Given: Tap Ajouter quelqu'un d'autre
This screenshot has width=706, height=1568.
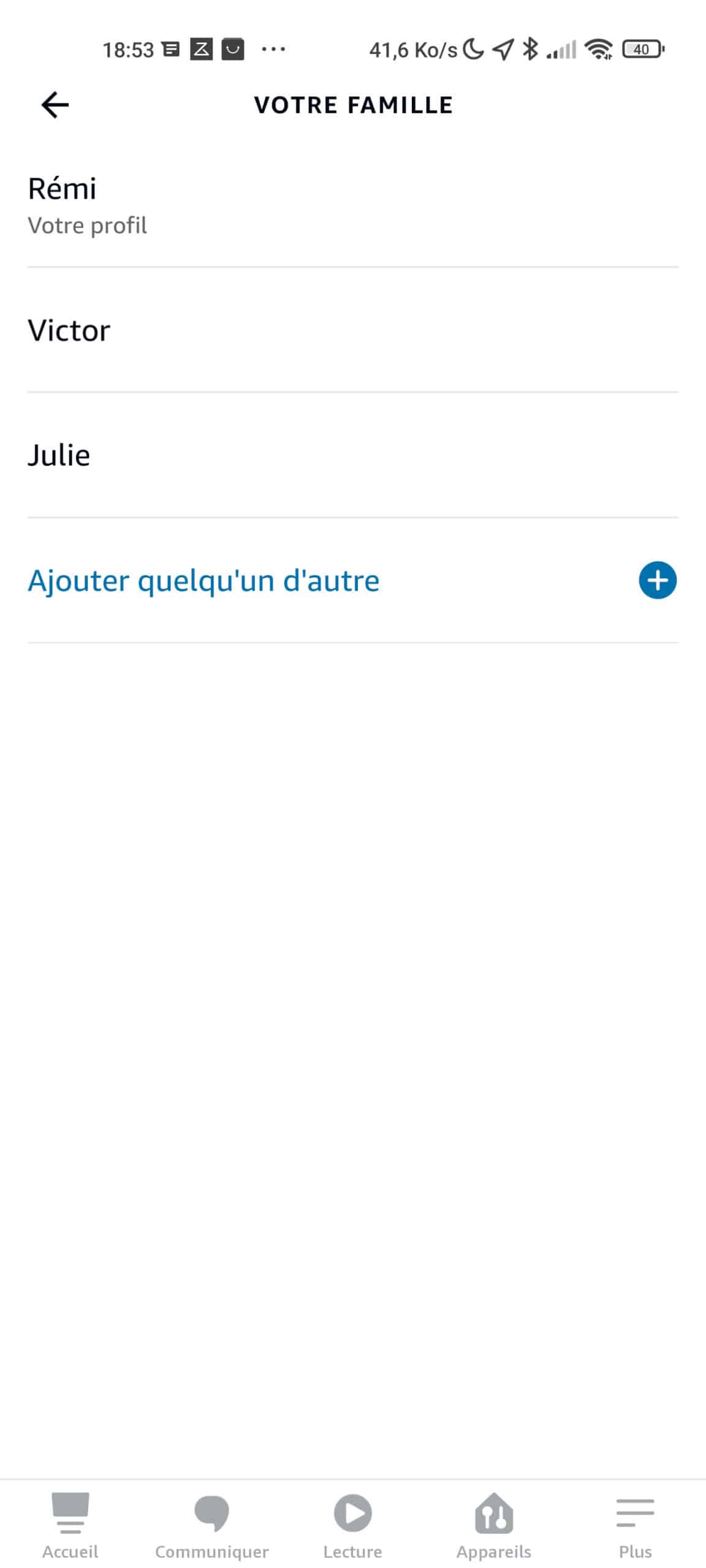Looking at the screenshot, I should pos(353,580).
